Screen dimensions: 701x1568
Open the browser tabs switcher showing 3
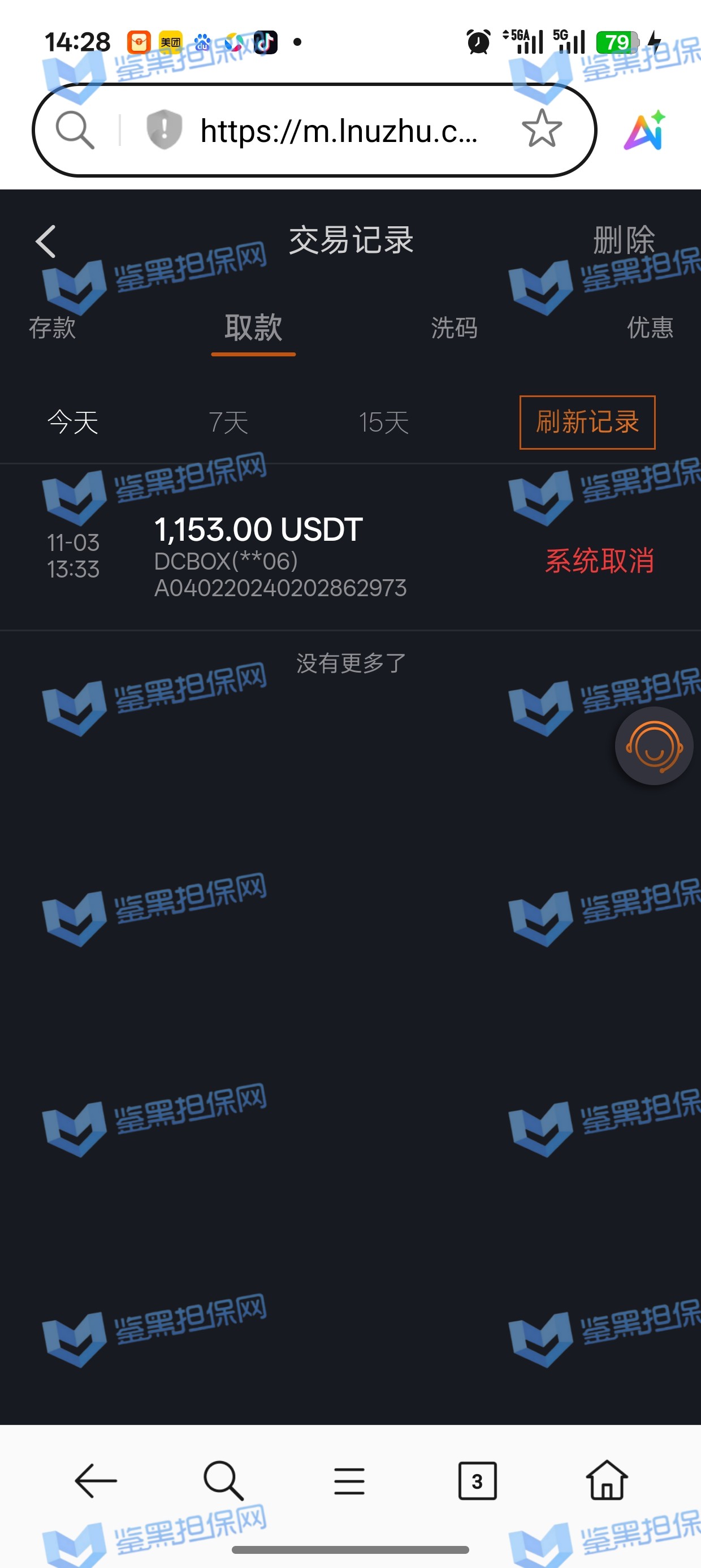[477, 1480]
